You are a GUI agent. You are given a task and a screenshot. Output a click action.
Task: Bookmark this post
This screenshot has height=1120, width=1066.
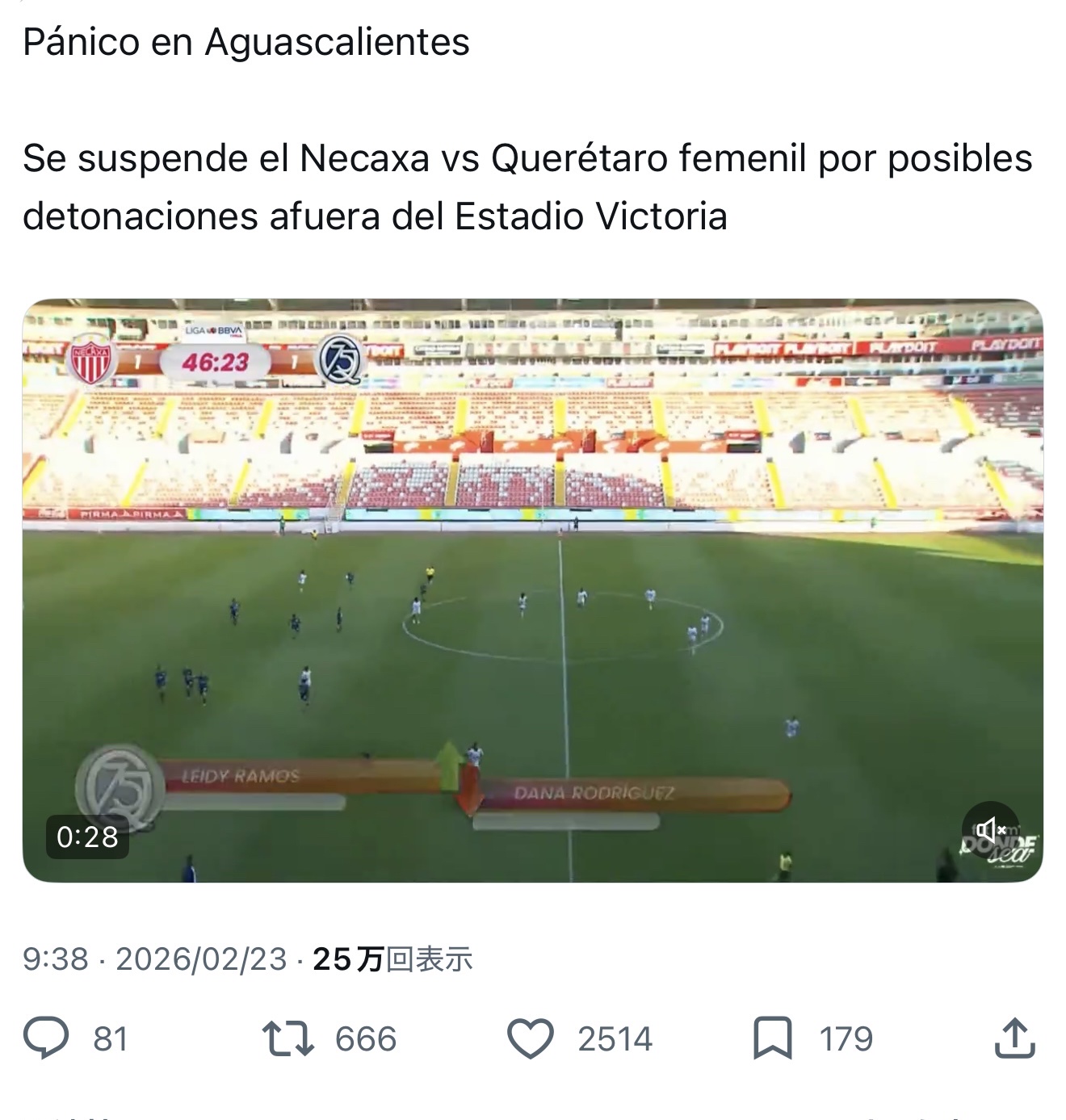tap(772, 1038)
